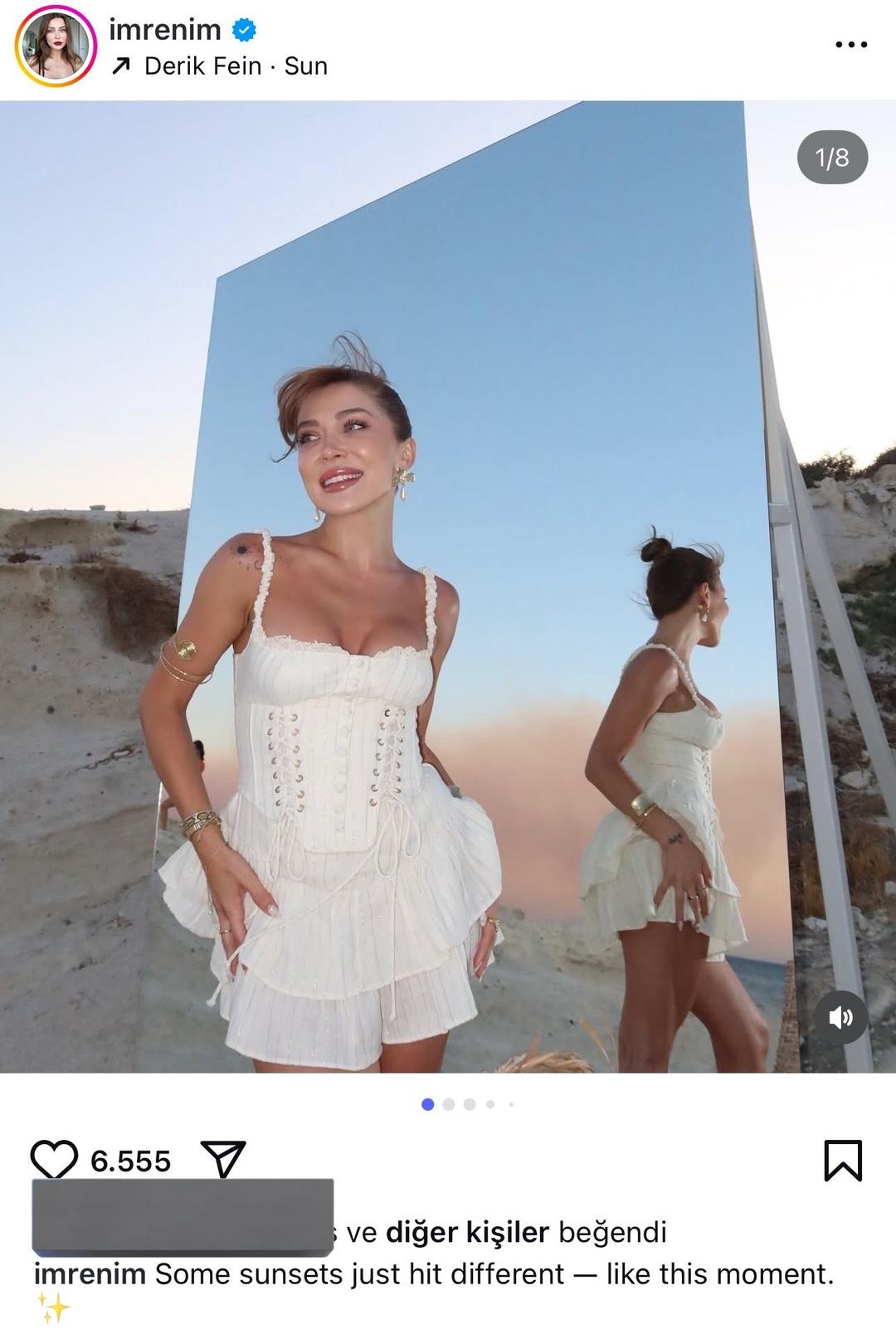This screenshot has width=896, height=1334.
Task: Bookmark this post
Action: [x=843, y=1160]
